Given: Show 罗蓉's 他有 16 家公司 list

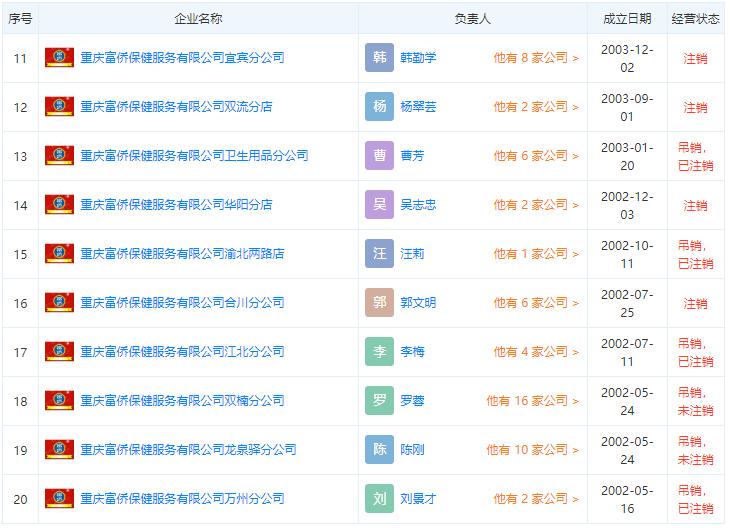Looking at the screenshot, I should click(x=533, y=400).
